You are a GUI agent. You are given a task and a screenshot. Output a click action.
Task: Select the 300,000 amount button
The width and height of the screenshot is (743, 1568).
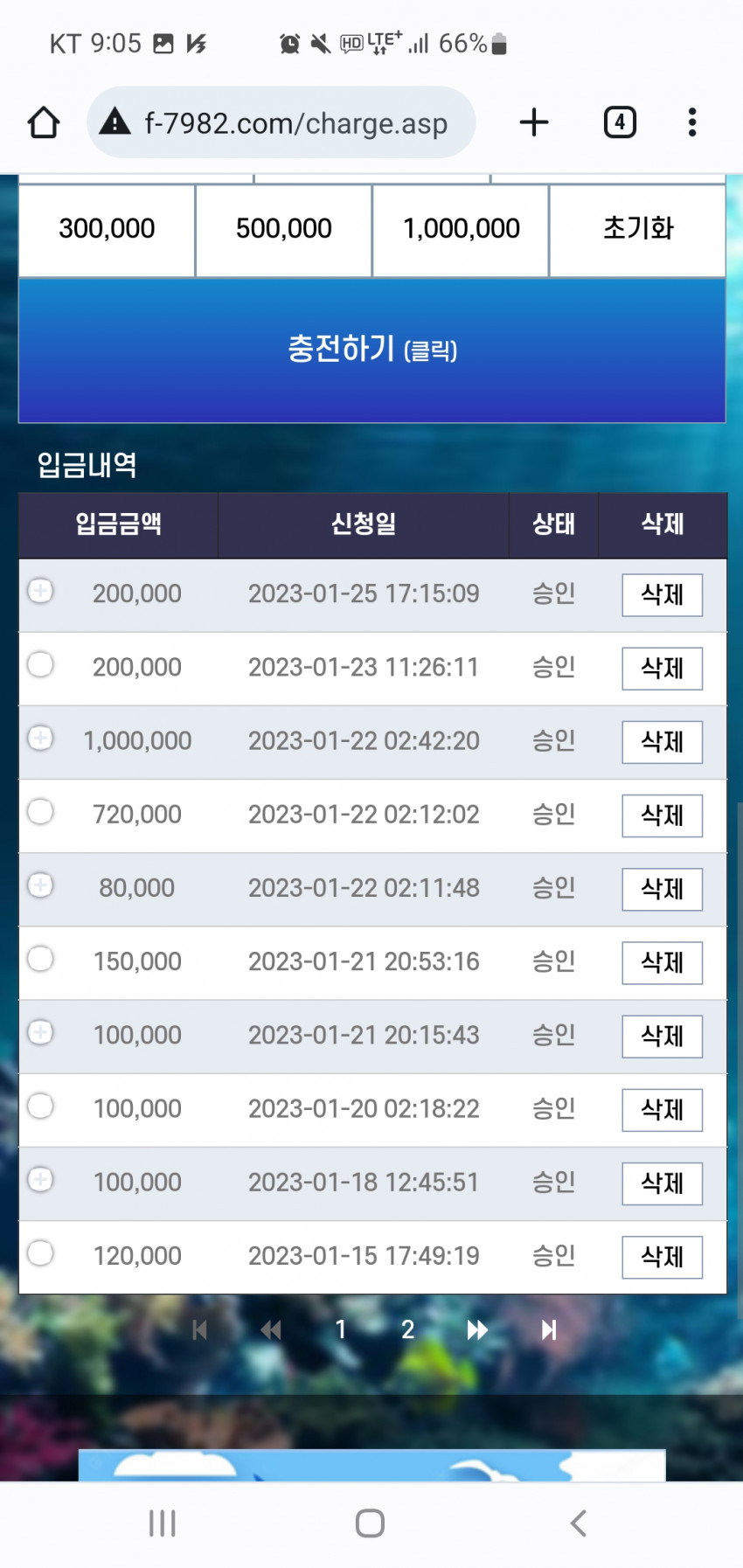point(107,230)
